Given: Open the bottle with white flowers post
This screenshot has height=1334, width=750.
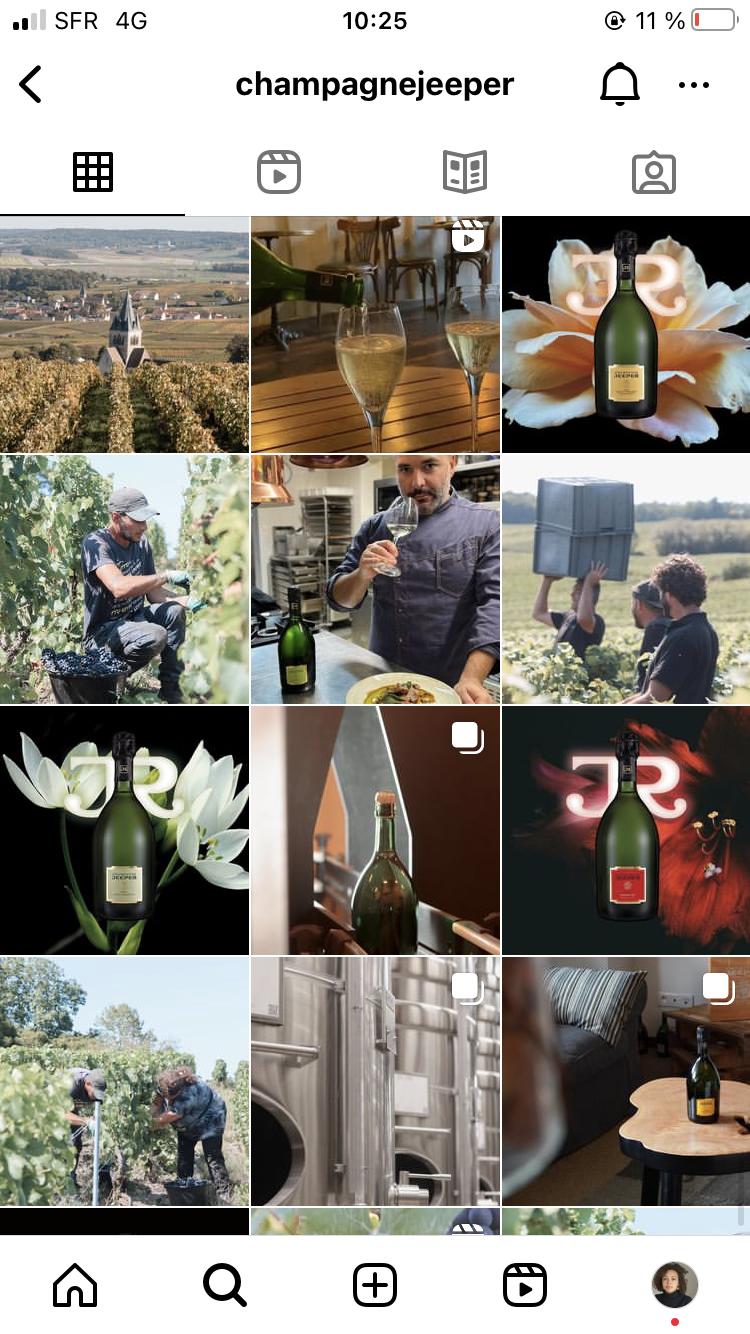Looking at the screenshot, I should coord(124,830).
